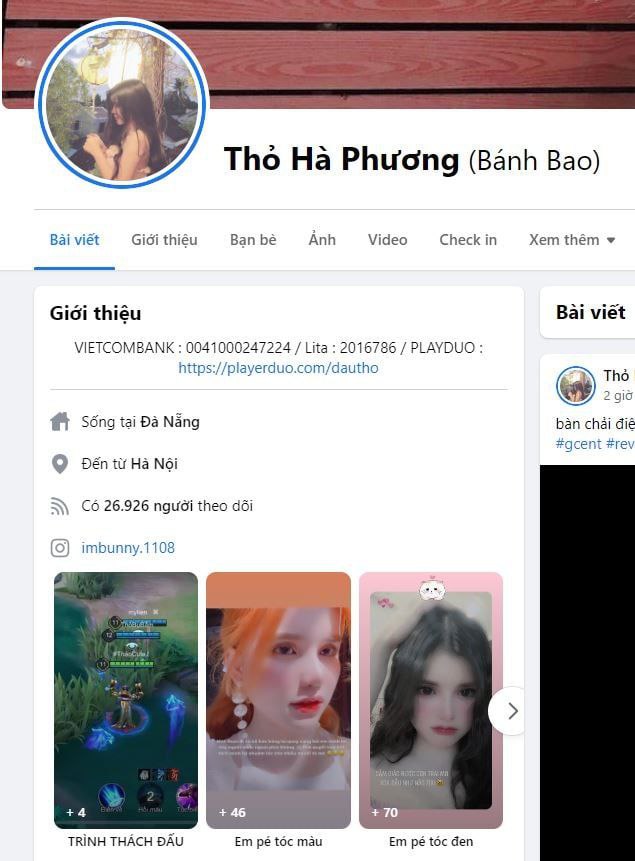
Task: Switch to the Ảnh tab
Action: point(322,240)
